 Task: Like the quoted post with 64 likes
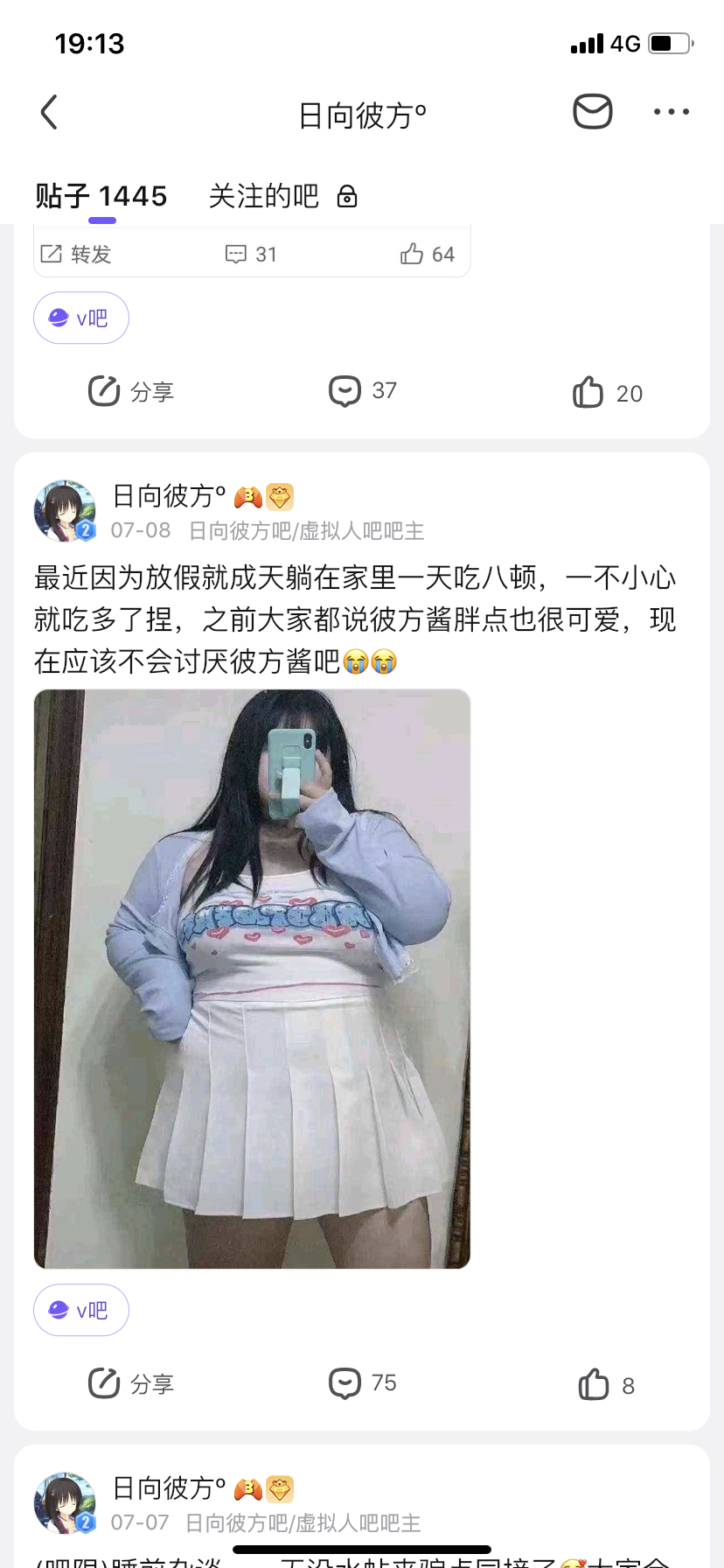coord(428,255)
